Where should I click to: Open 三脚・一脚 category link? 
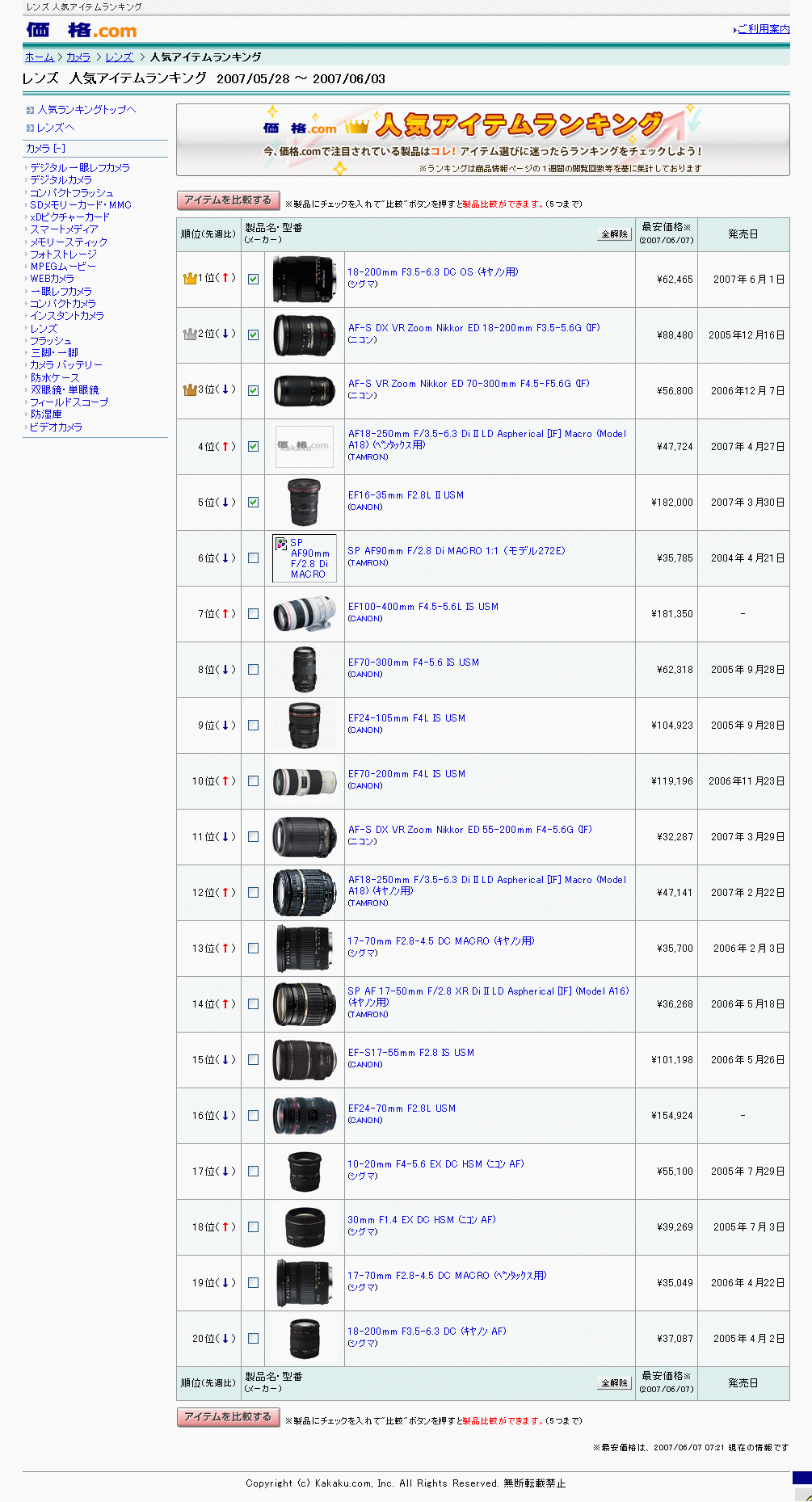point(54,353)
